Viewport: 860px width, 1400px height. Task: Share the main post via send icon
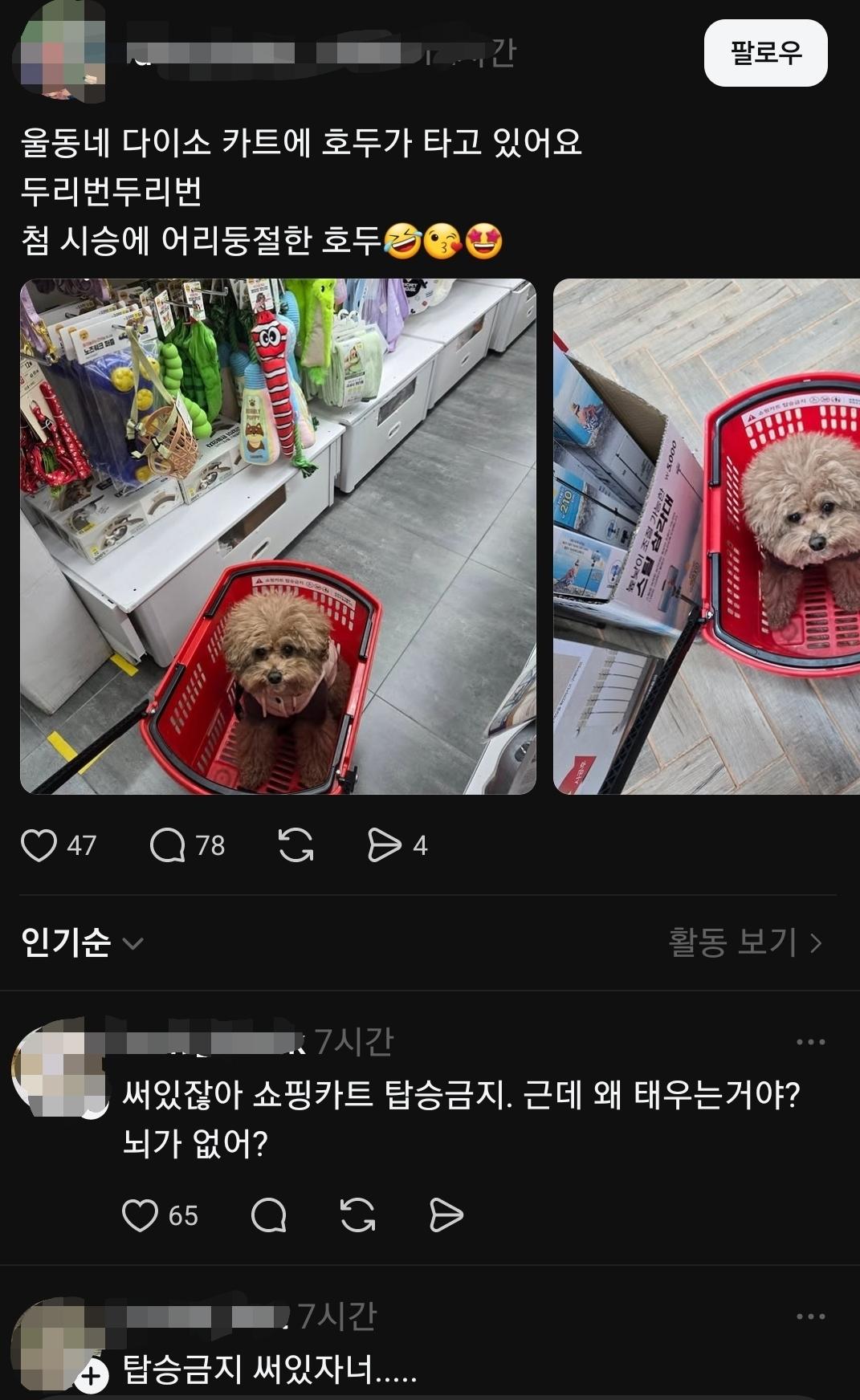pyautogui.click(x=384, y=845)
